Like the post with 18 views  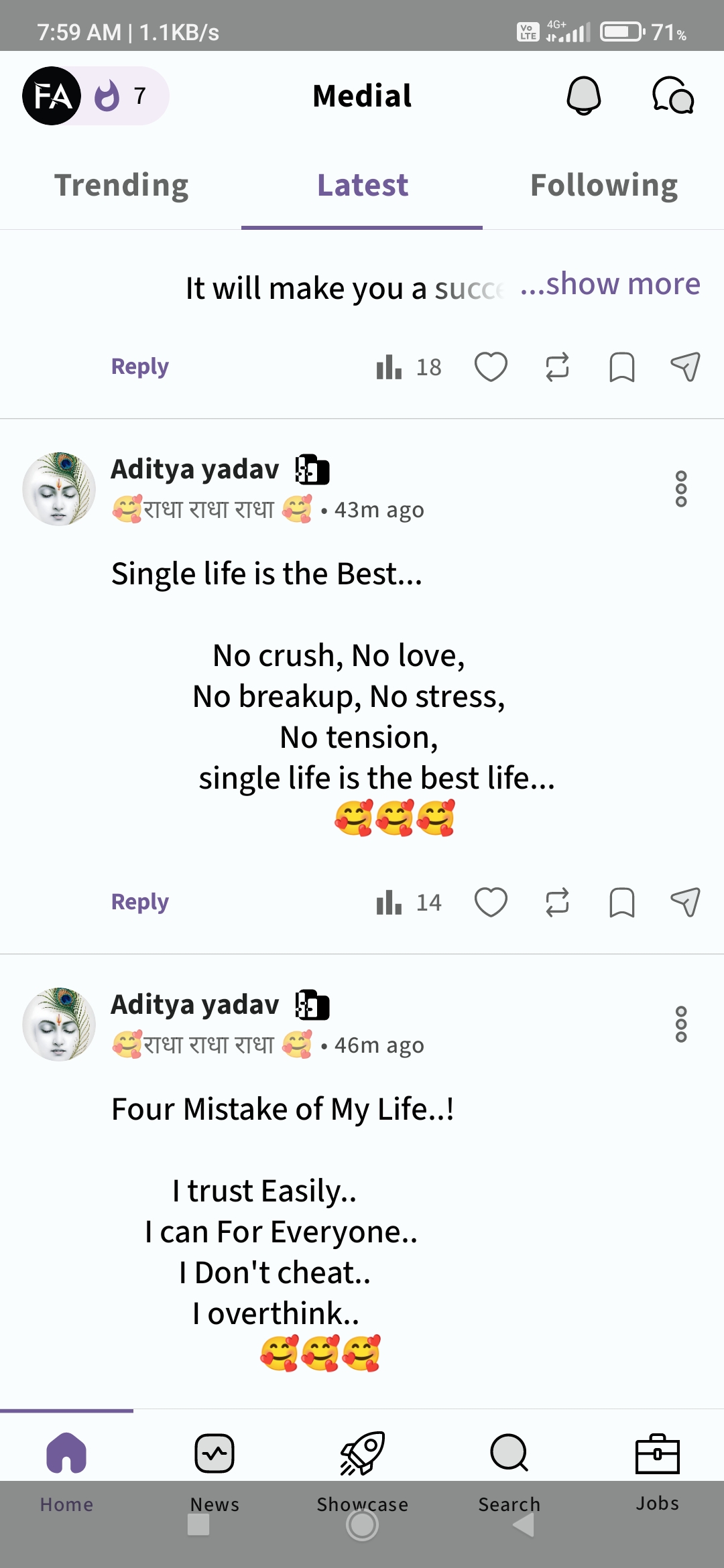point(491,367)
